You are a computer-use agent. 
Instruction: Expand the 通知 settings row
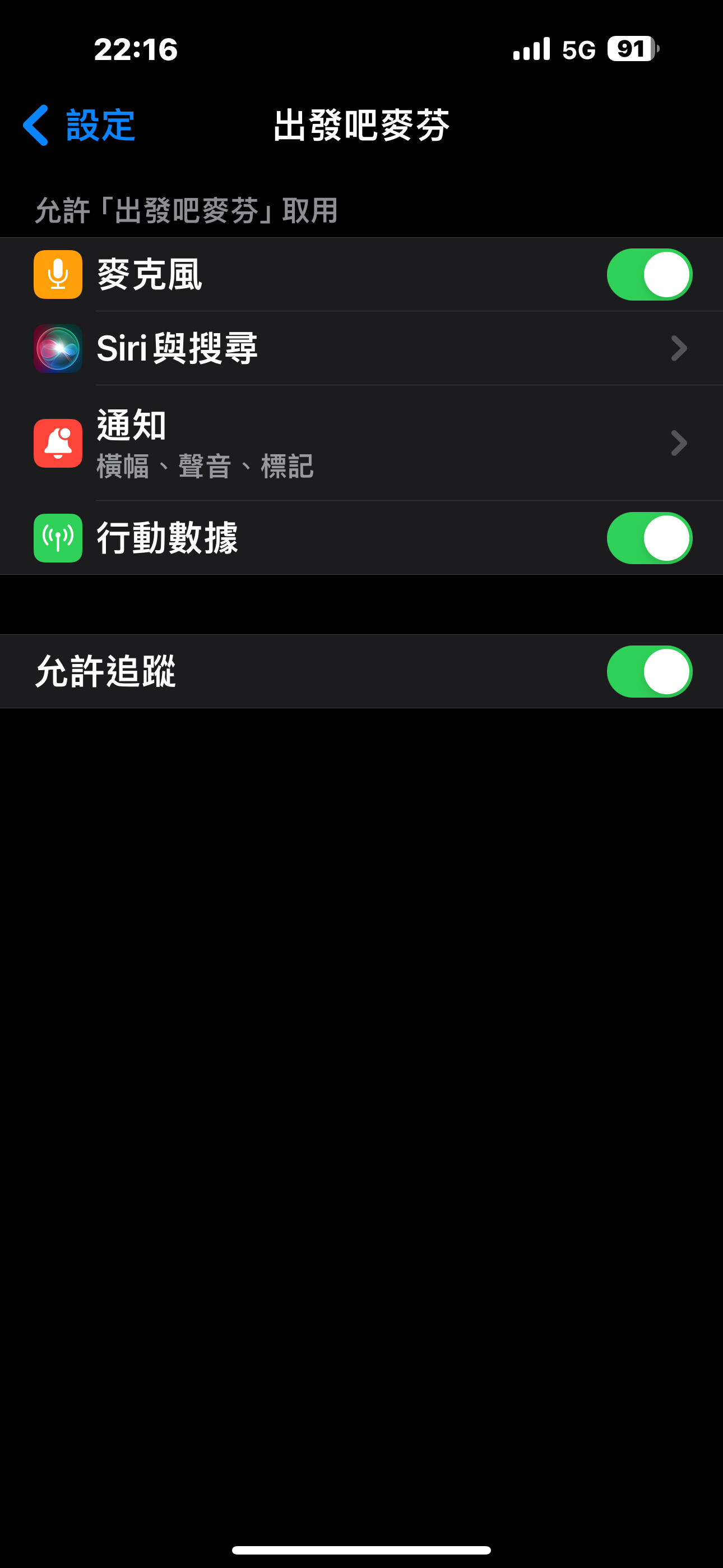[x=678, y=443]
